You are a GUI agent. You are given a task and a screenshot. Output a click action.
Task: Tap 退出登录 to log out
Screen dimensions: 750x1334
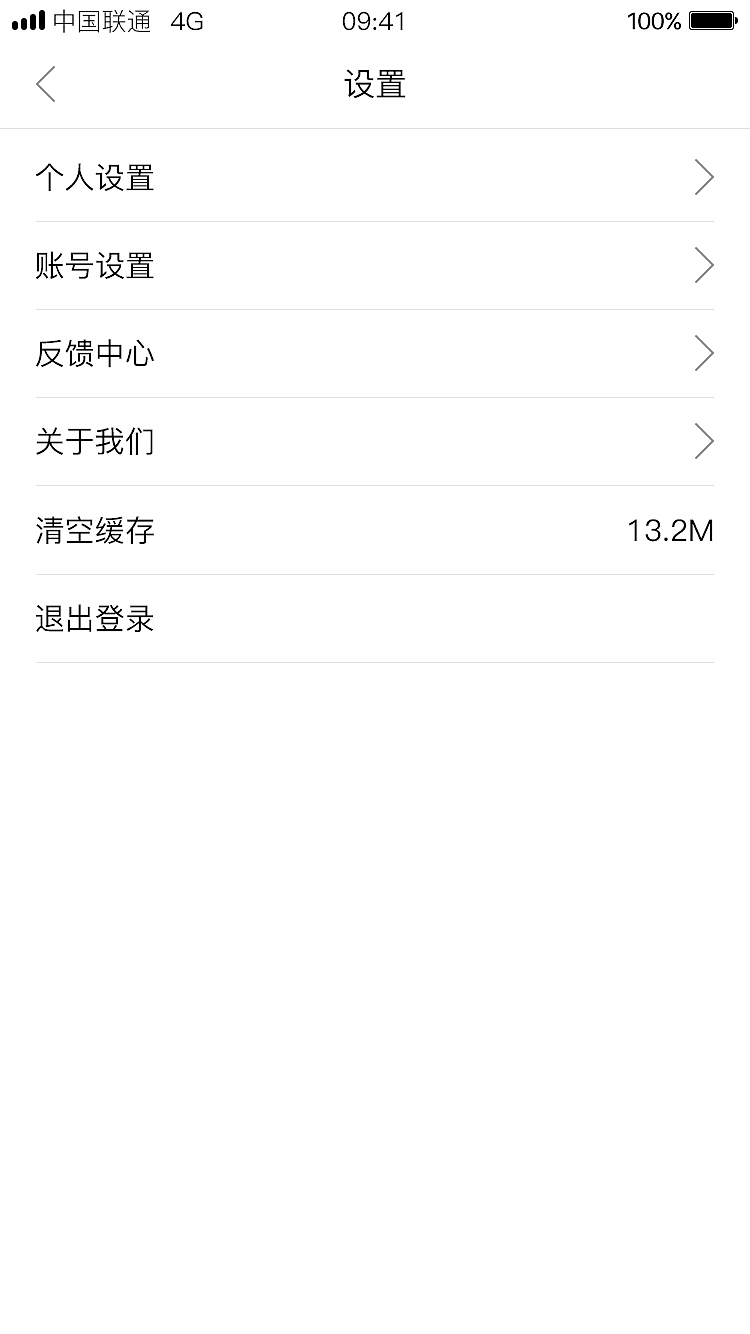pyautogui.click(x=95, y=618)
